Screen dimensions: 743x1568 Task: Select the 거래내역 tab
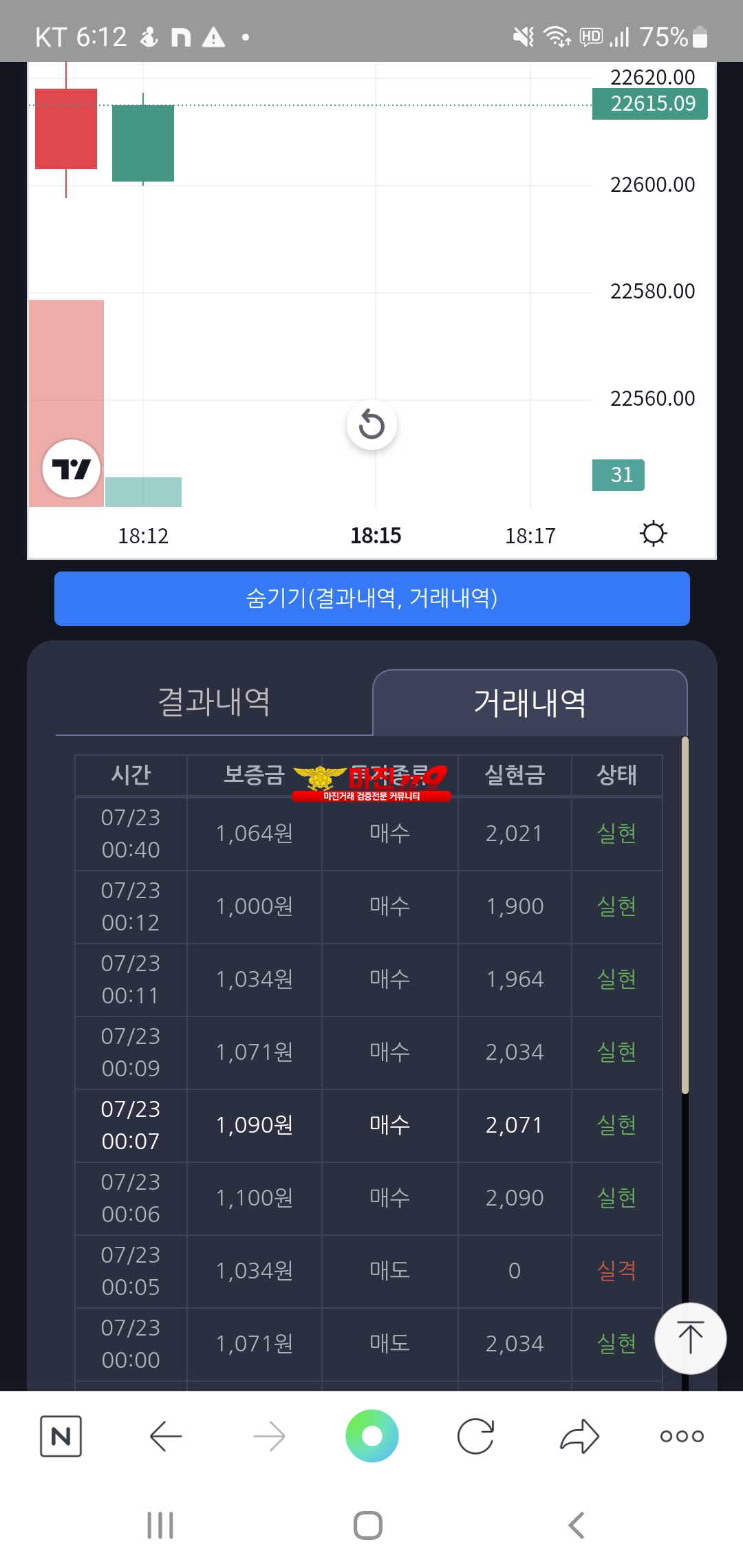[530, 703]
